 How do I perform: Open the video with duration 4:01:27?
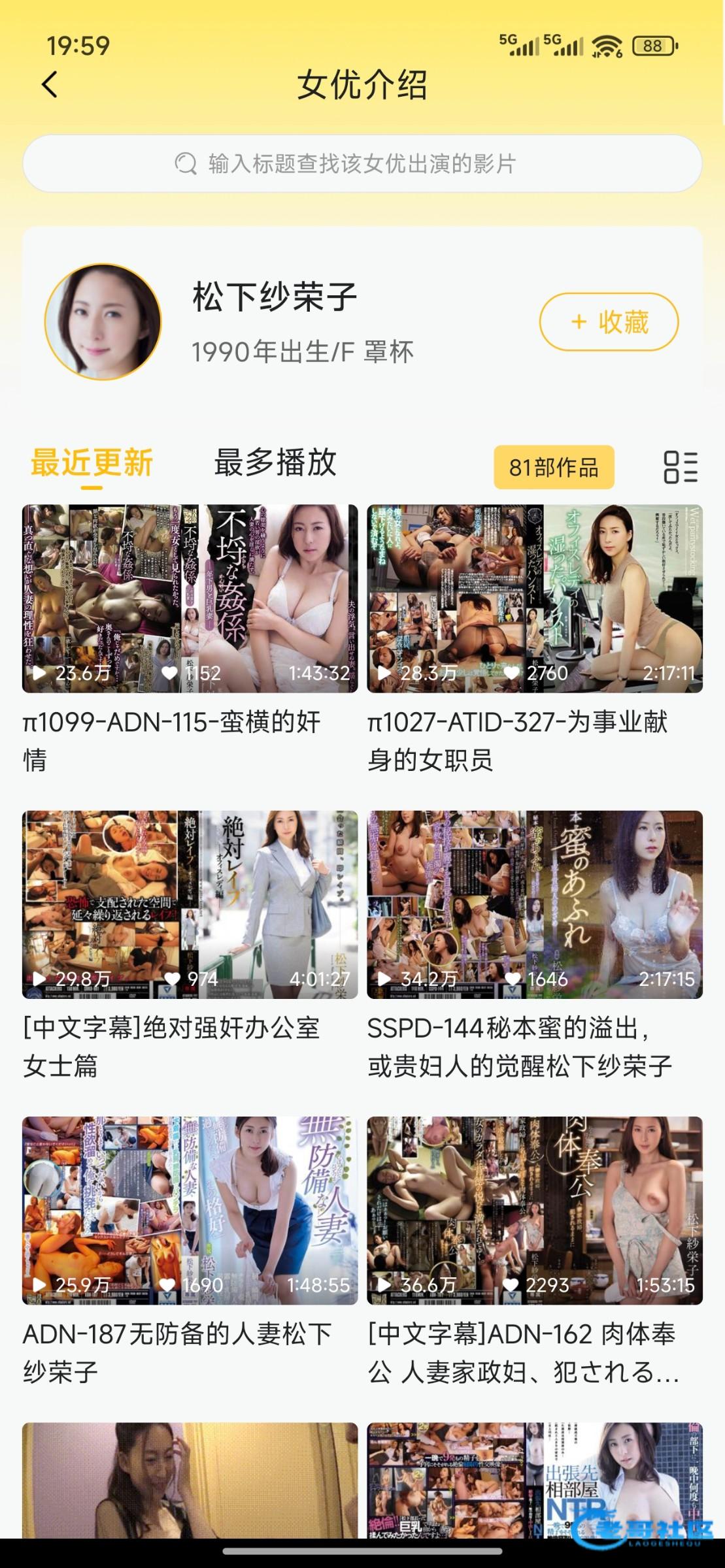click(x=190, y=905)
